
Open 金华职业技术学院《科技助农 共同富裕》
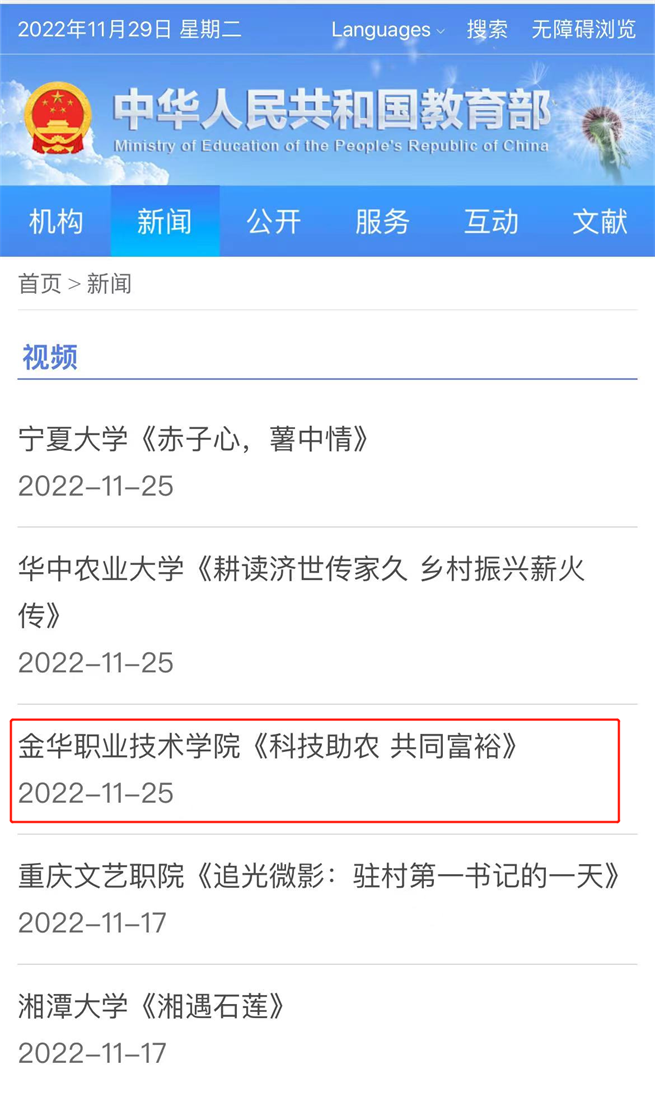point(269,747)
